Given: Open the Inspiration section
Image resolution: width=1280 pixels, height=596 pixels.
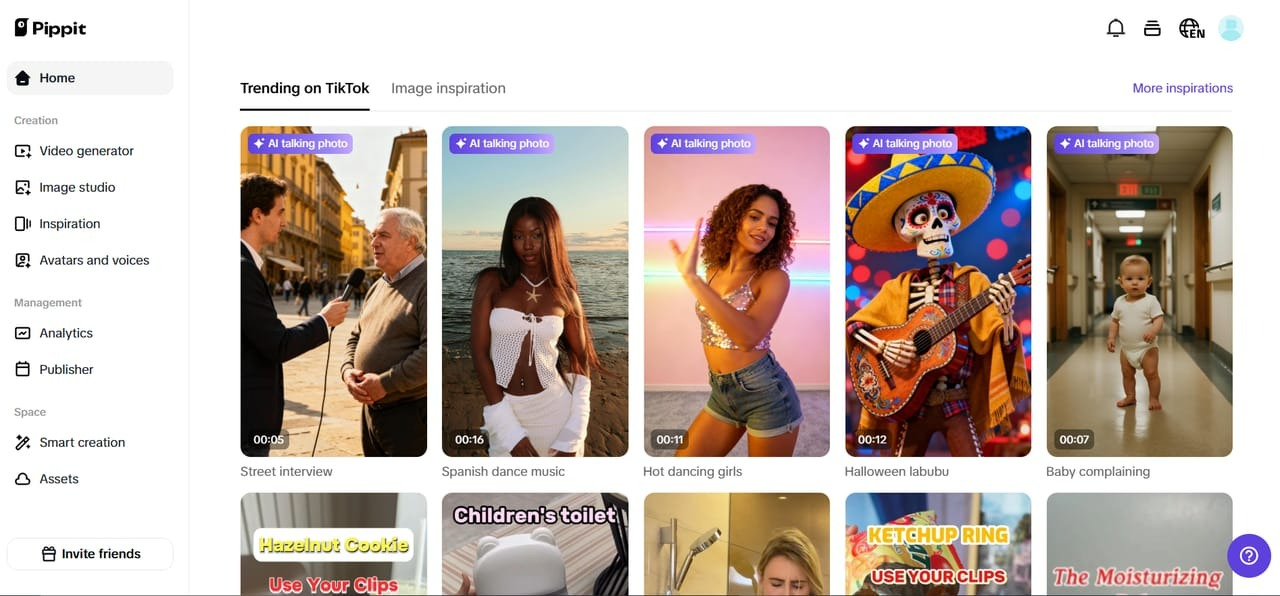Looking at the screenshot, I should (70, 224).
